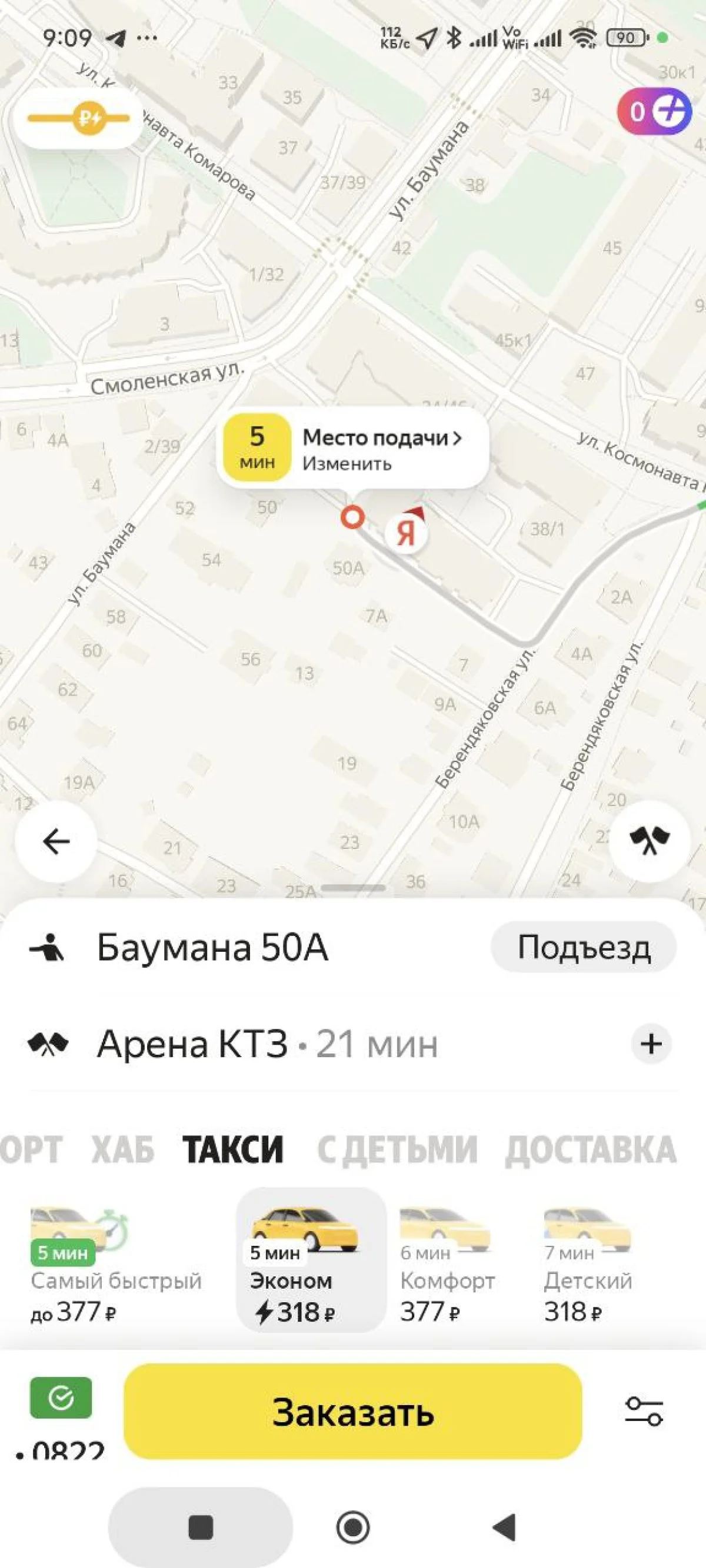Add a stop with plus icon
The image size is (706, 1568).
651,1045
